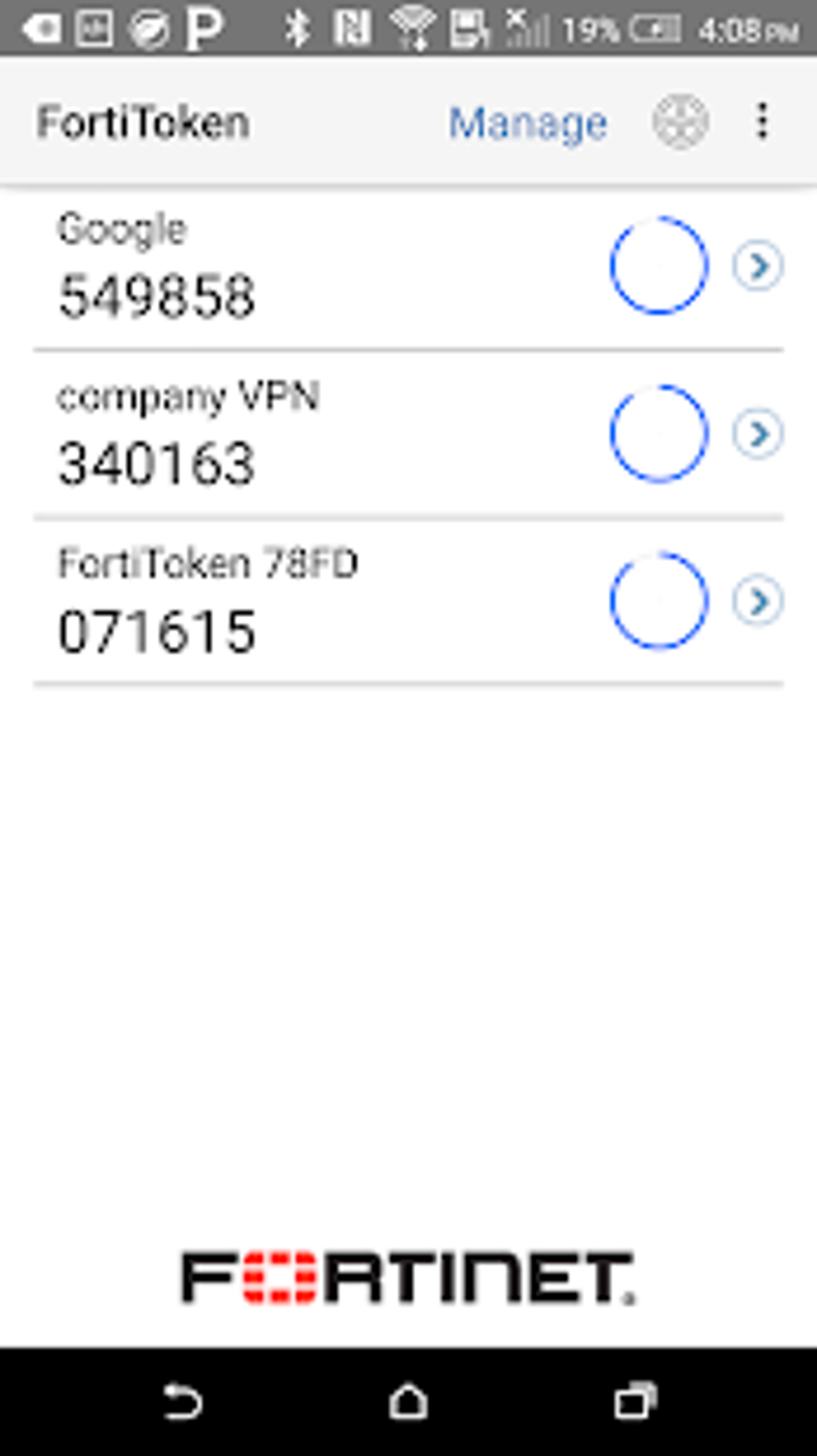Click the countdown timer circle for company VPN
This screenshot has height=1456, width=817.
(657, 433)
